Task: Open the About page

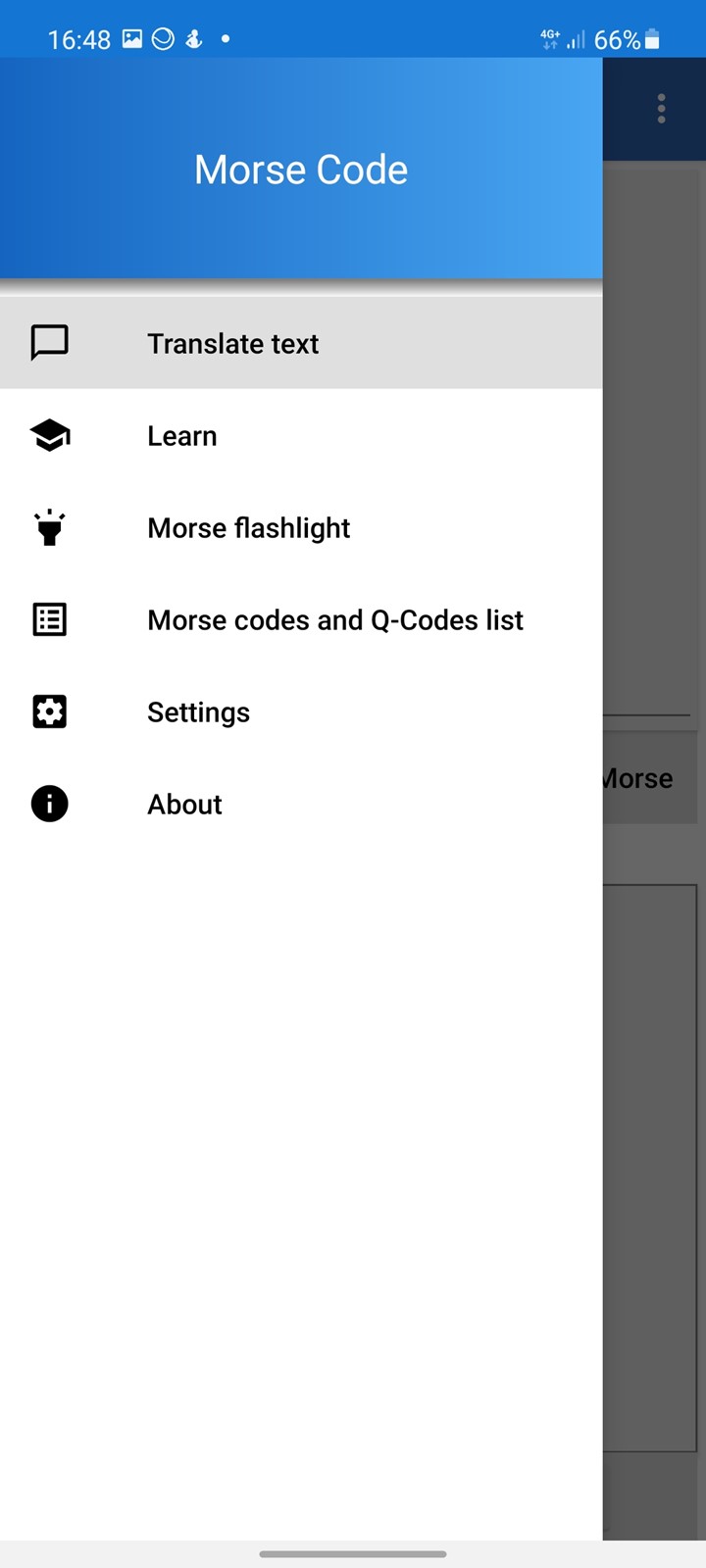Action: (x=301, y=804)
